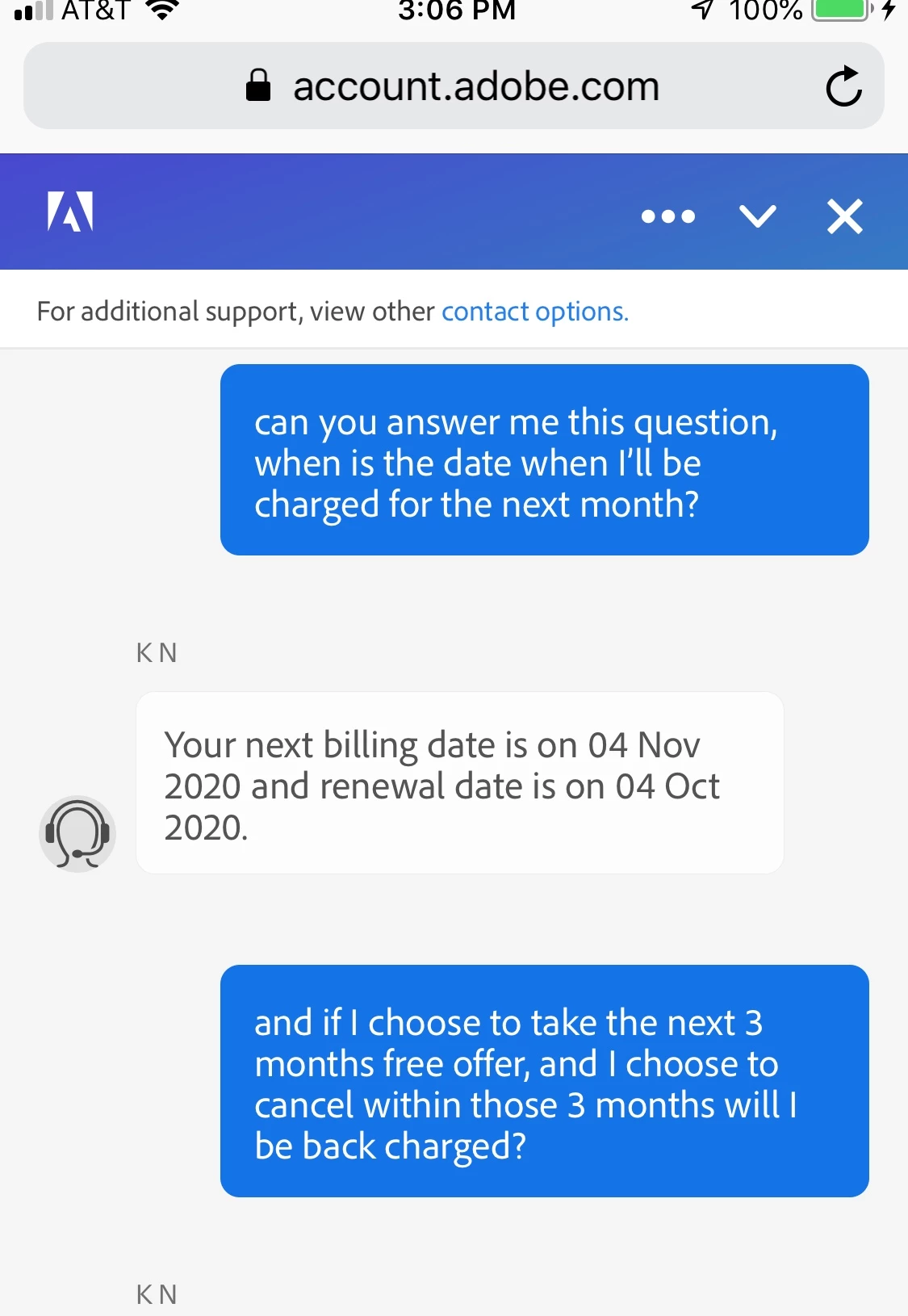Reload the page in the browser

point(843,87)
